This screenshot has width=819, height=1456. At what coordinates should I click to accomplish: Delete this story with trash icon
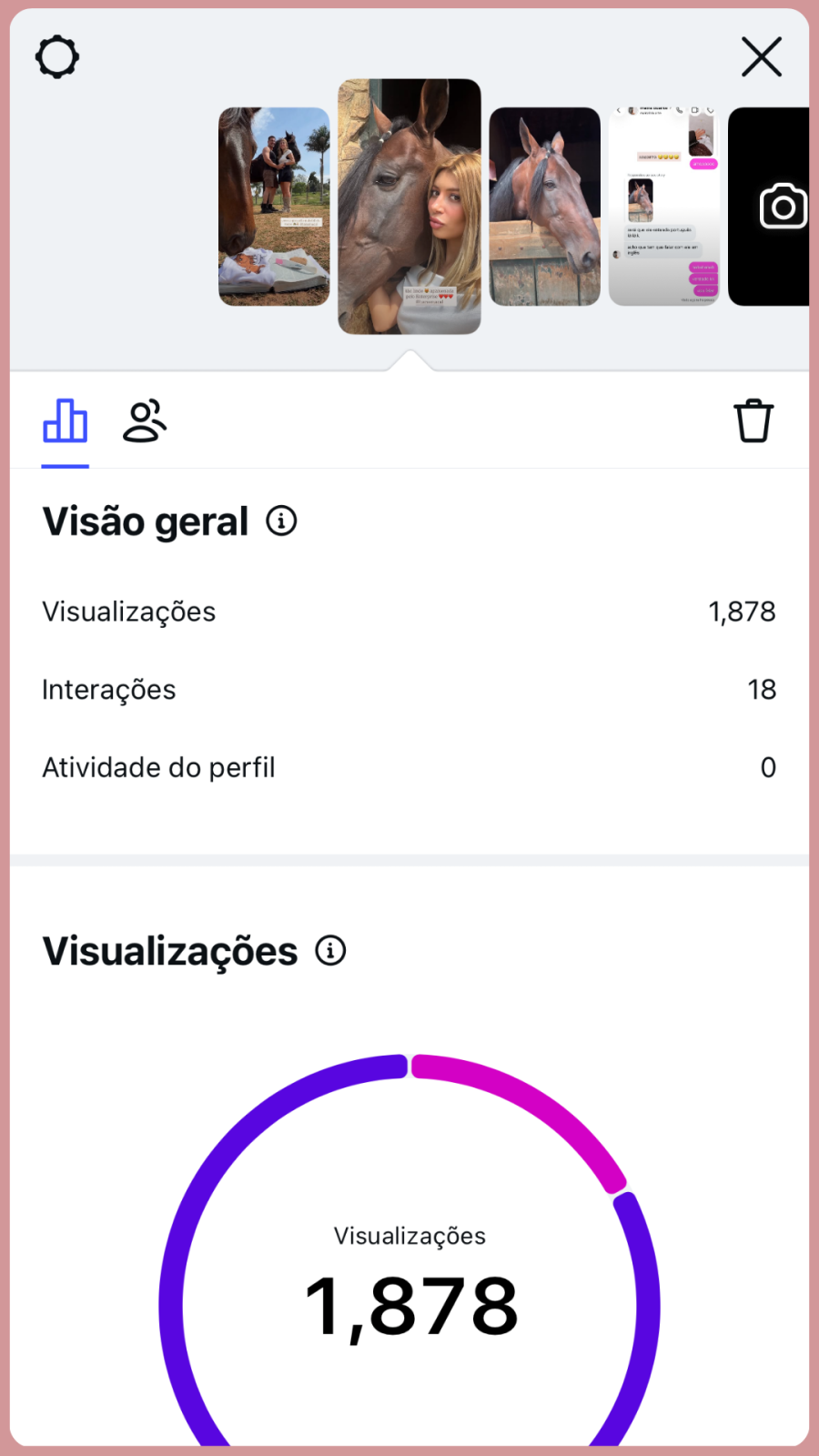pyautogui.click(x=753, y=421)
